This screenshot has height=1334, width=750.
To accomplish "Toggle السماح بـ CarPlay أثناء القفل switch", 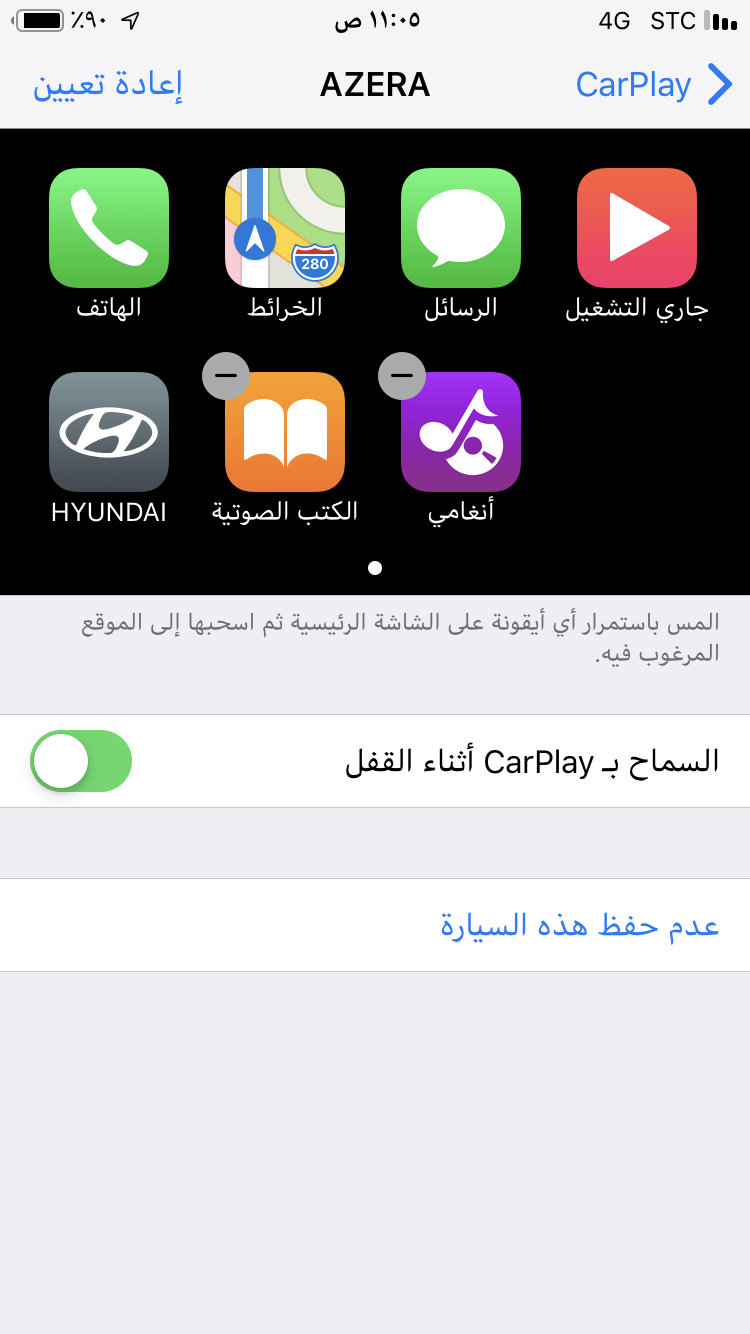I will pos(81,761).
